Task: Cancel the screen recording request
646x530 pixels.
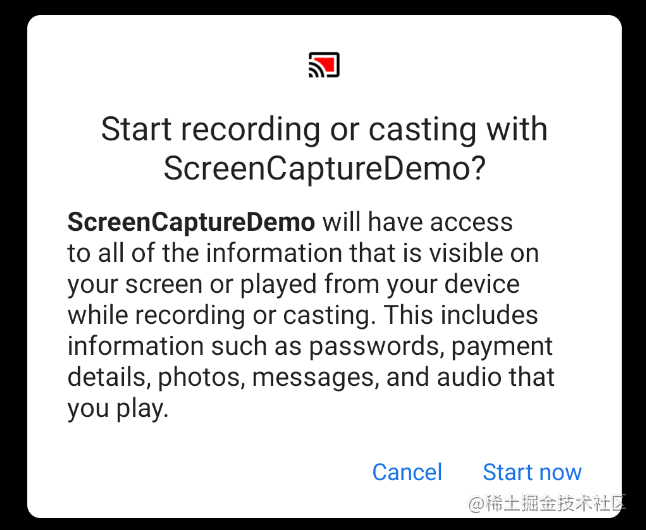Action: (407, 472)
